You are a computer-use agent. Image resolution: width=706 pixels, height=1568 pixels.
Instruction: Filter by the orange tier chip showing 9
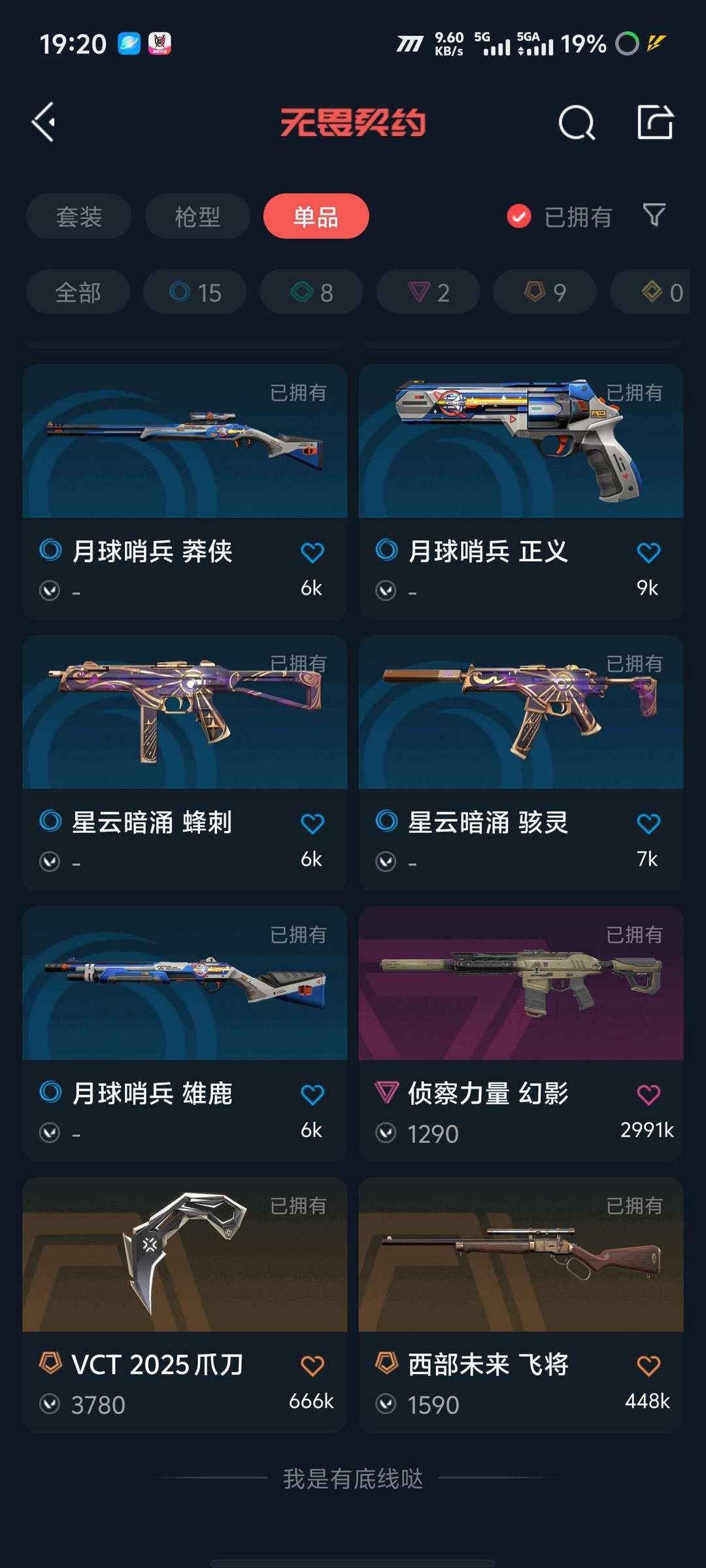545,292
